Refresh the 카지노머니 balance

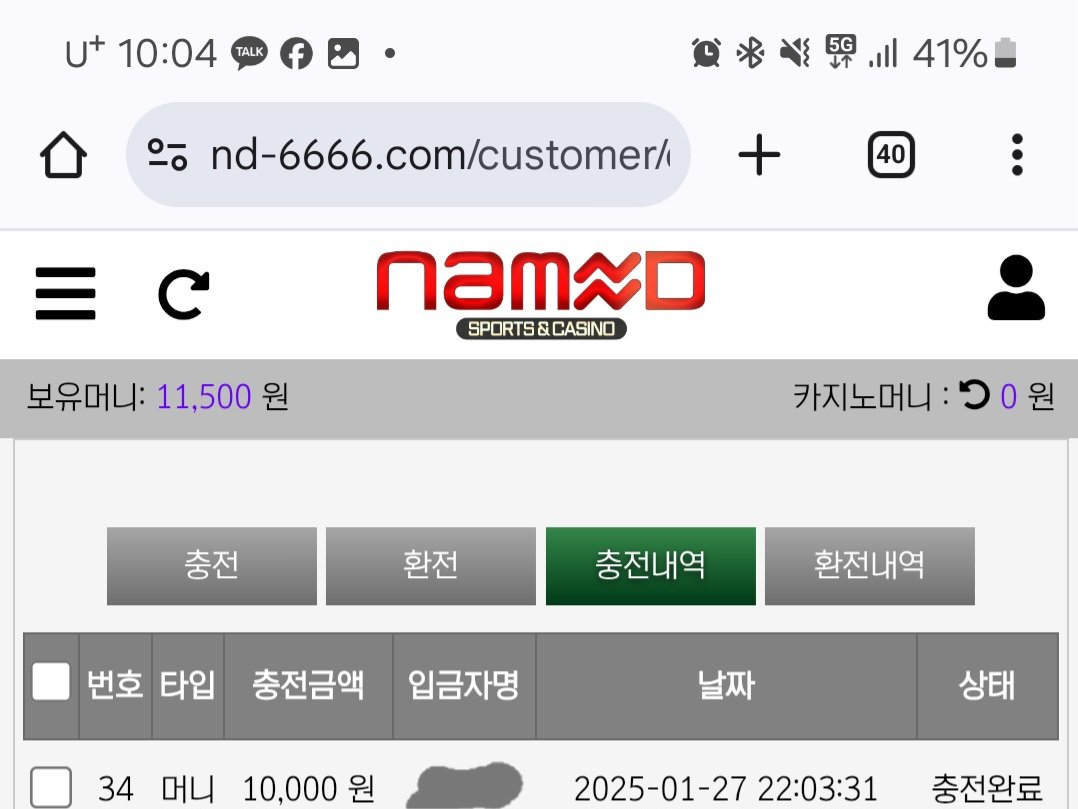(973, 397)
